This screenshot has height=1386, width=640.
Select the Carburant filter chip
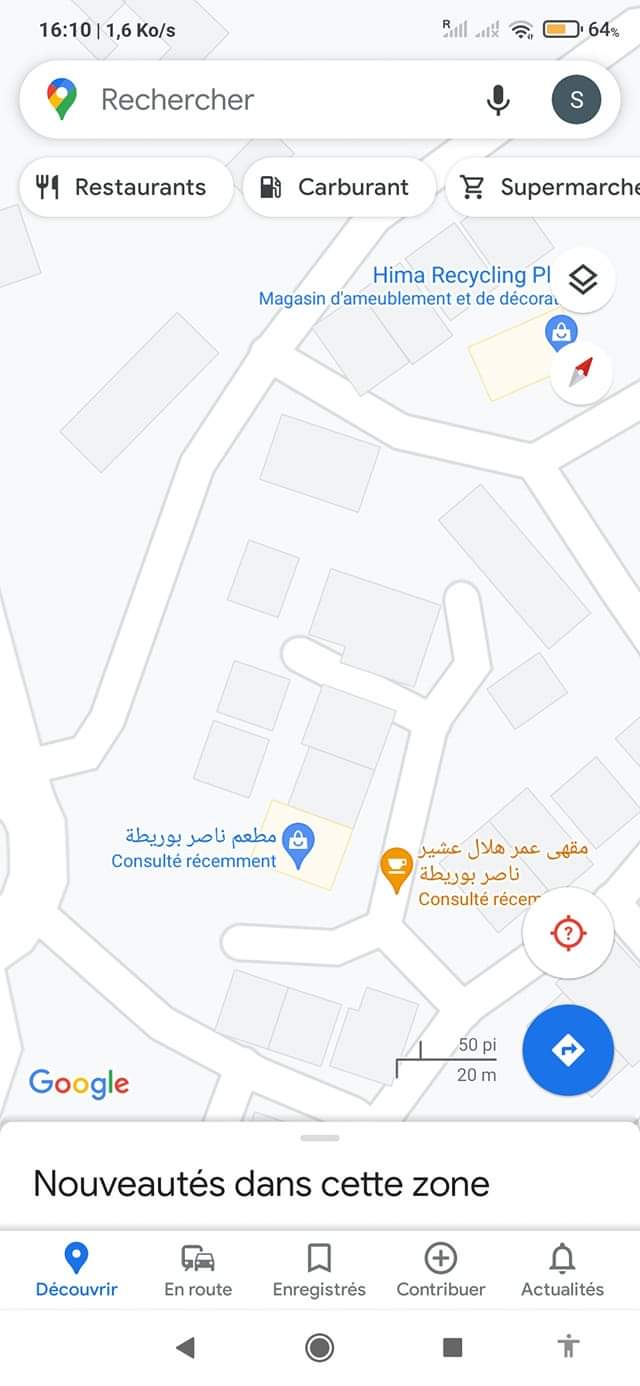click(336, 187)
